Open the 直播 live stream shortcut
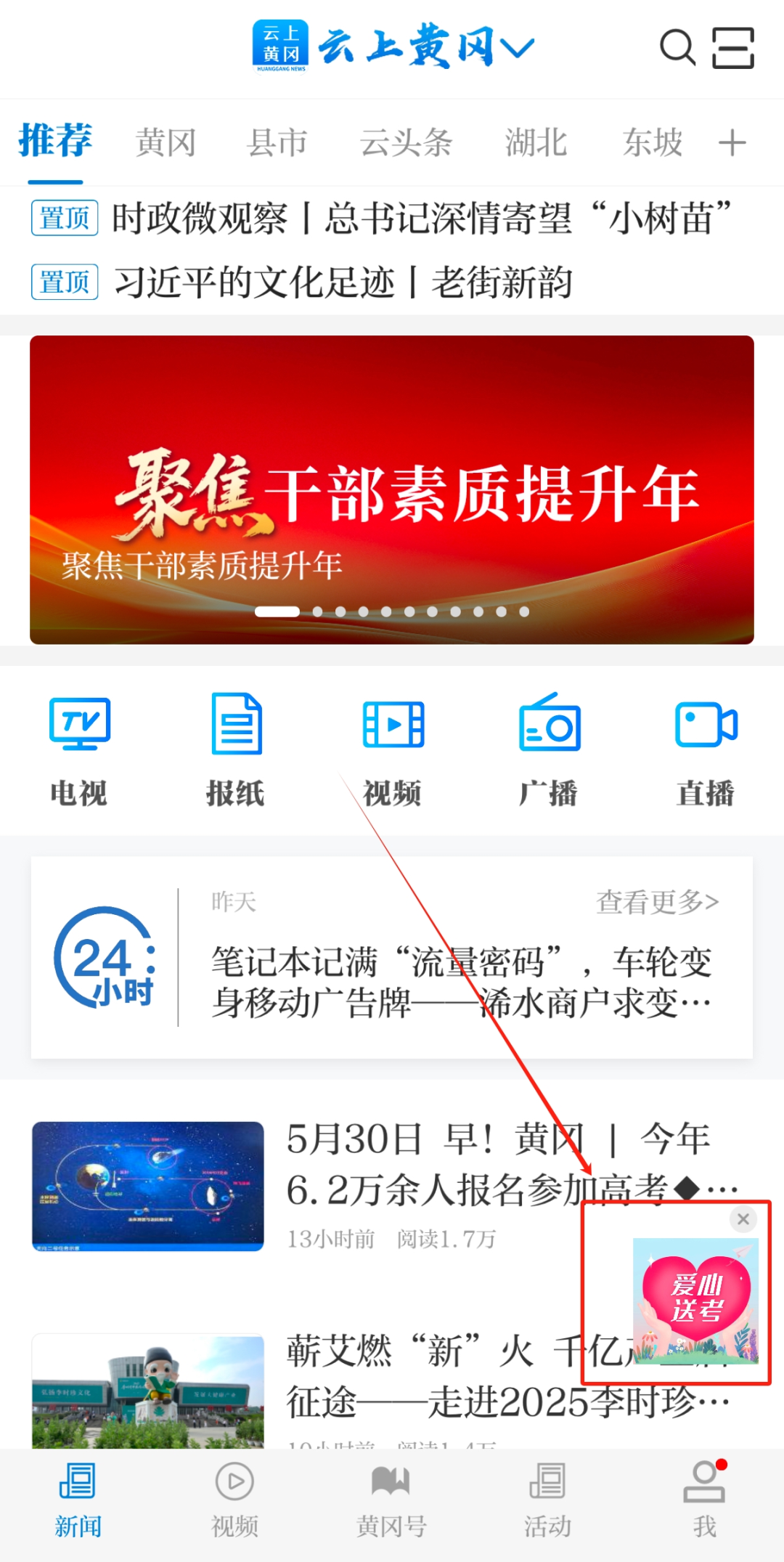 point(706,750)
